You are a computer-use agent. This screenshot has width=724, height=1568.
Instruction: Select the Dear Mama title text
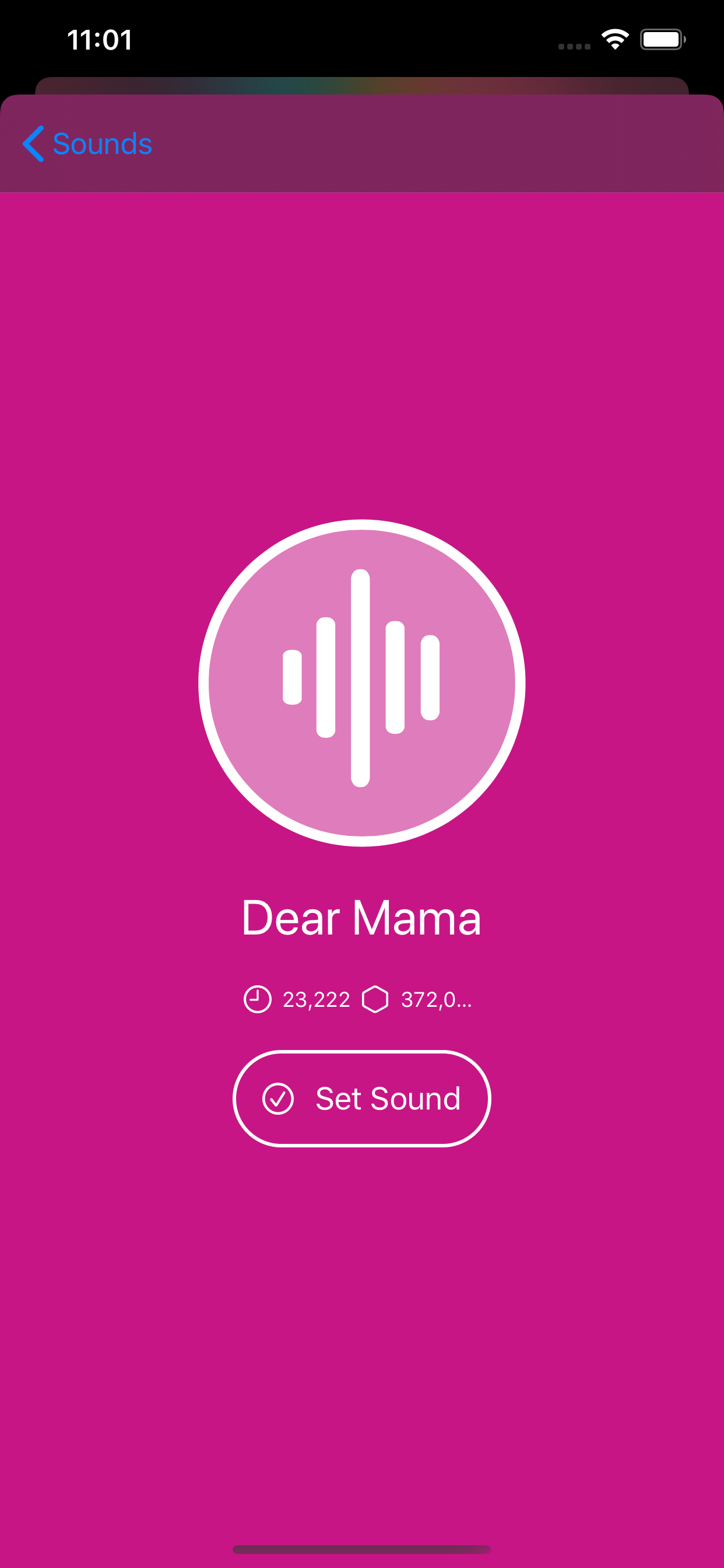[362, 918]
